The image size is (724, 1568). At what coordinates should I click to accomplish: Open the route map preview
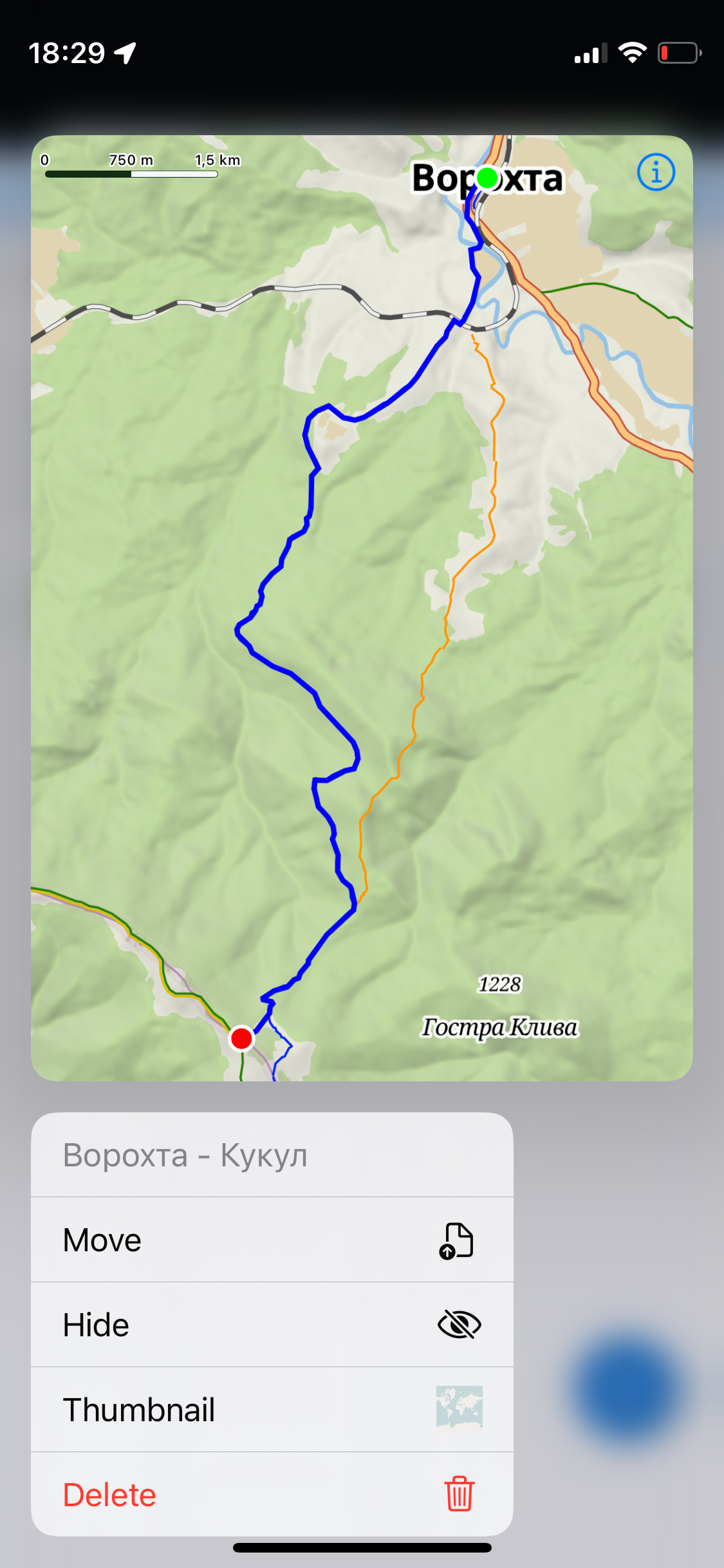tap(362, 608)
